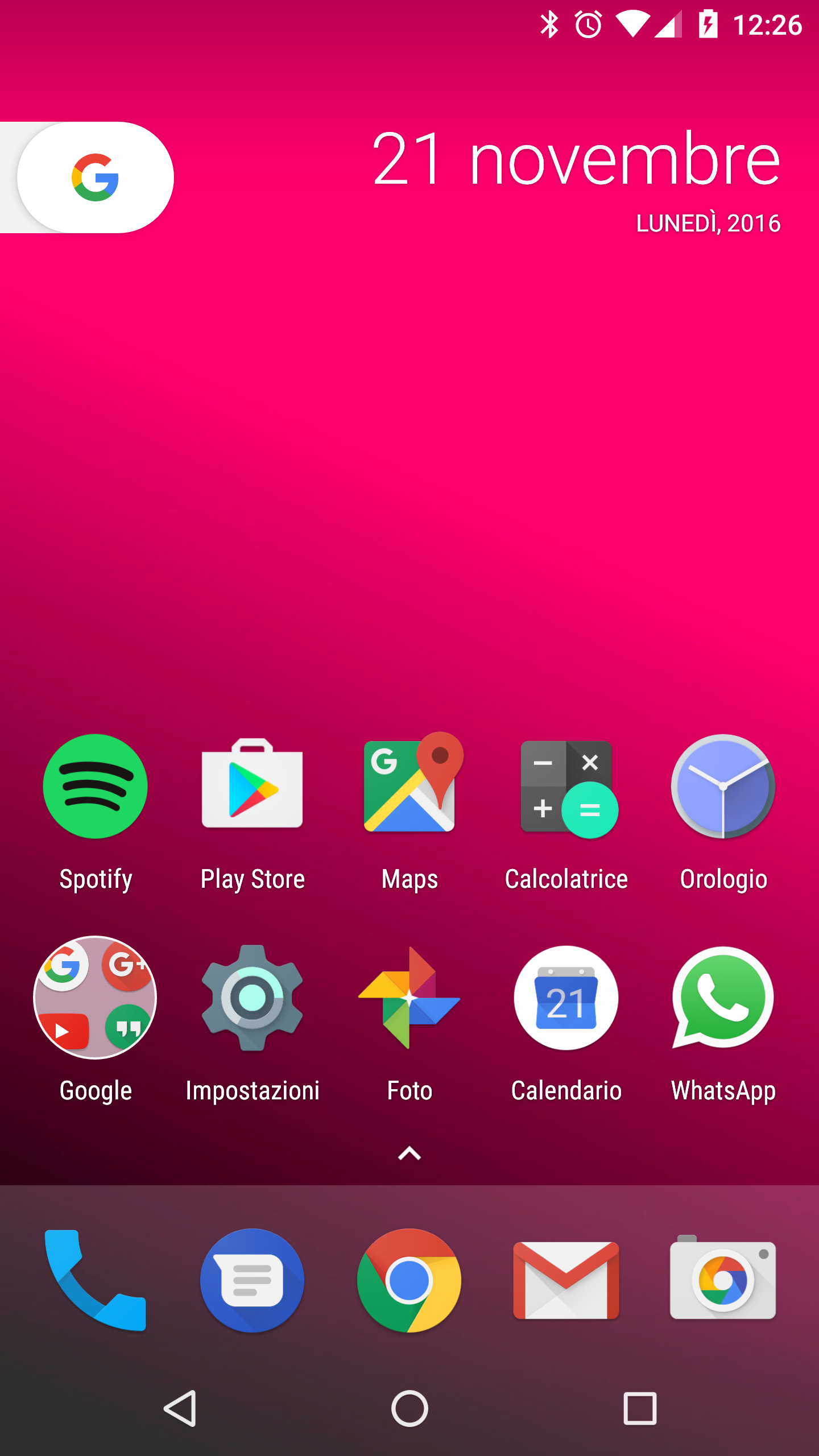Open the Phone dialer in the dock
Screen dimensions: 819x1456
pyautogui.click(x=96, y=1280)
